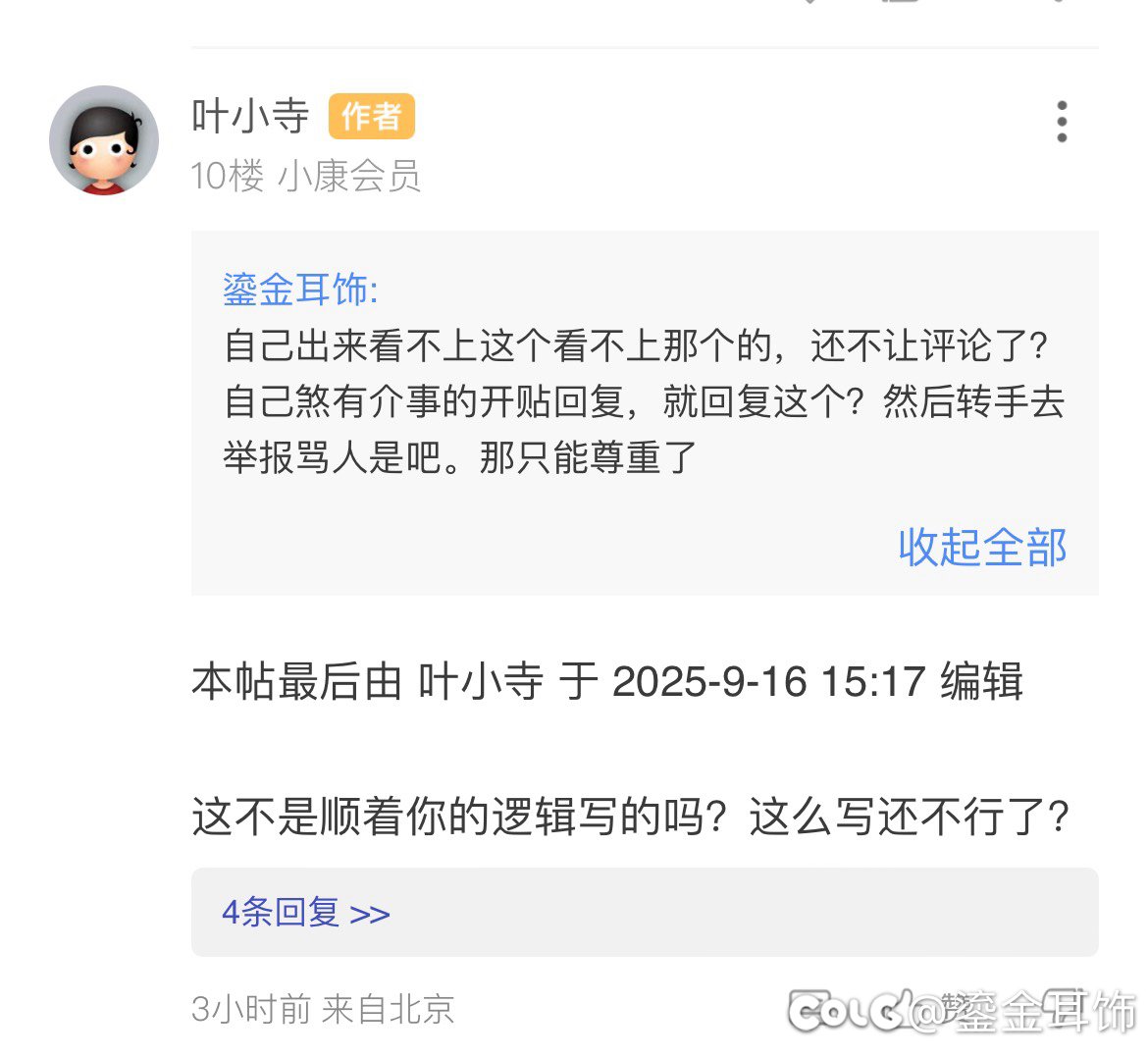Open 叶小寺's profile avatar

click(x=104, y=140)
